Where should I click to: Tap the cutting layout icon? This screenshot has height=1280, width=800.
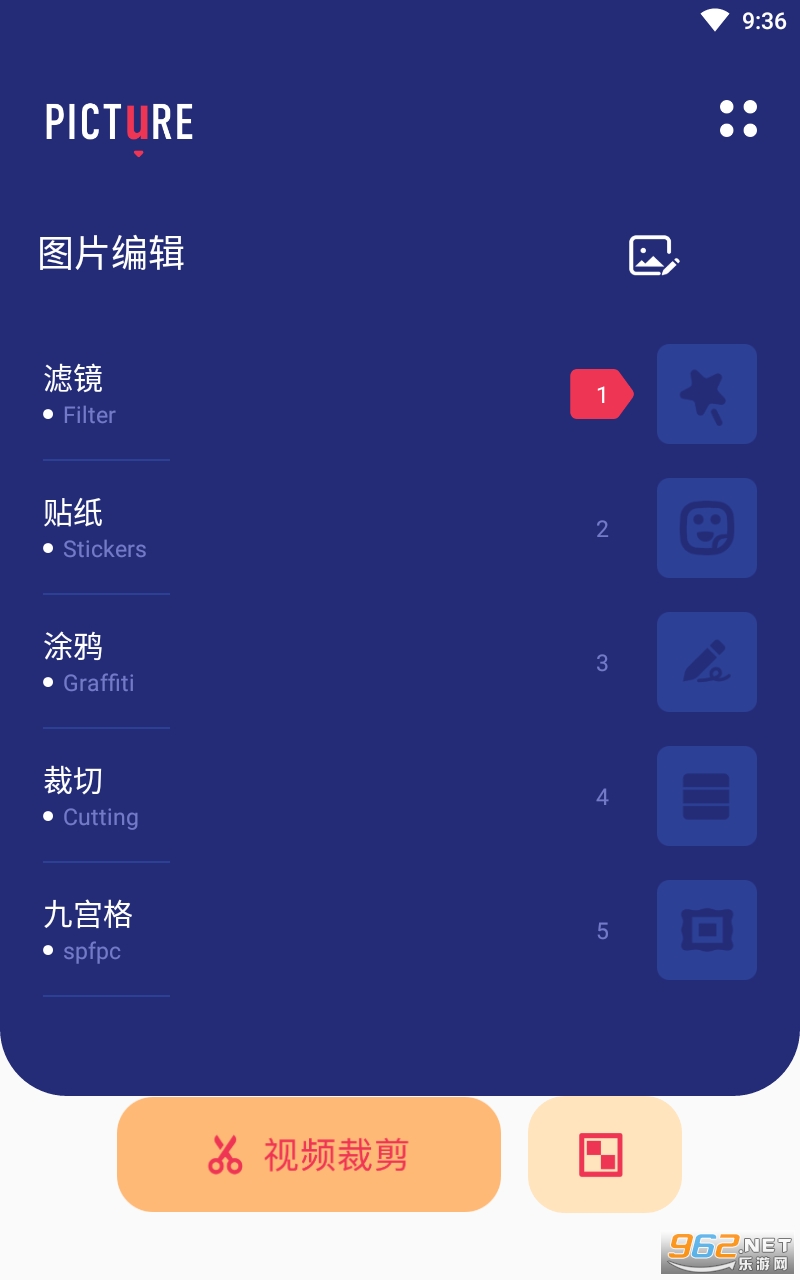[707, 796]
